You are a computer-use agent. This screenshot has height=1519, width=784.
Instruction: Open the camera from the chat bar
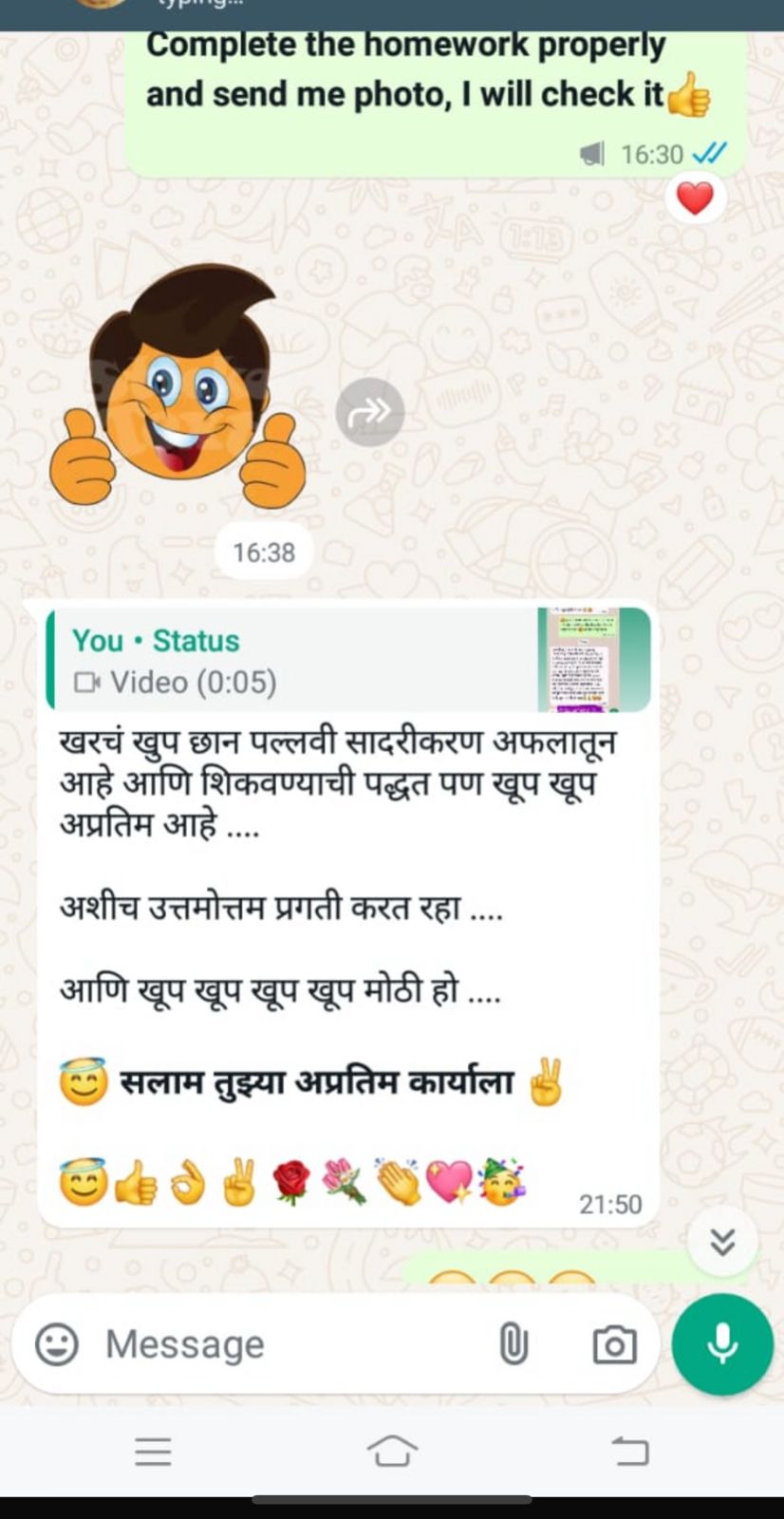614,1345
